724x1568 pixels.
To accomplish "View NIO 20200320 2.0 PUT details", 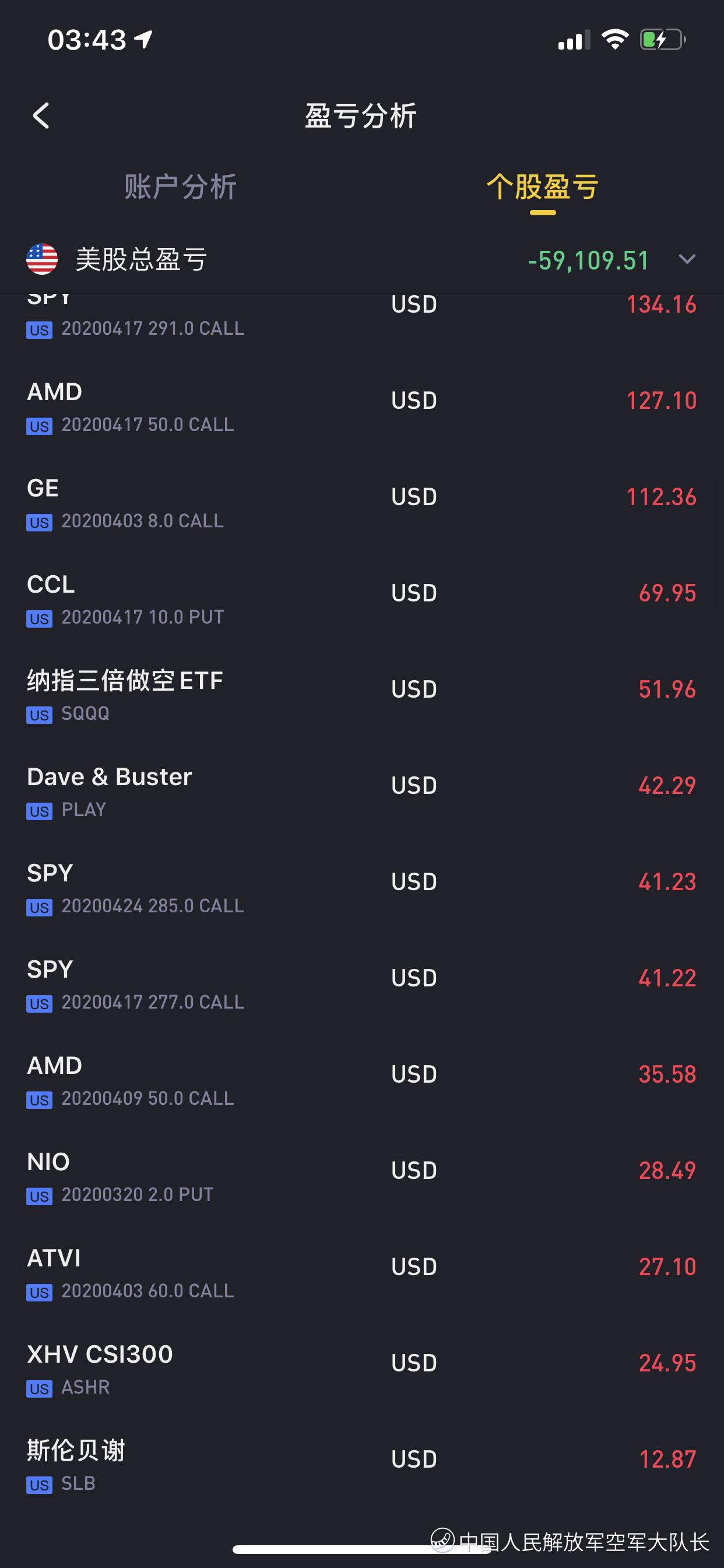I will pos(361,1176).
